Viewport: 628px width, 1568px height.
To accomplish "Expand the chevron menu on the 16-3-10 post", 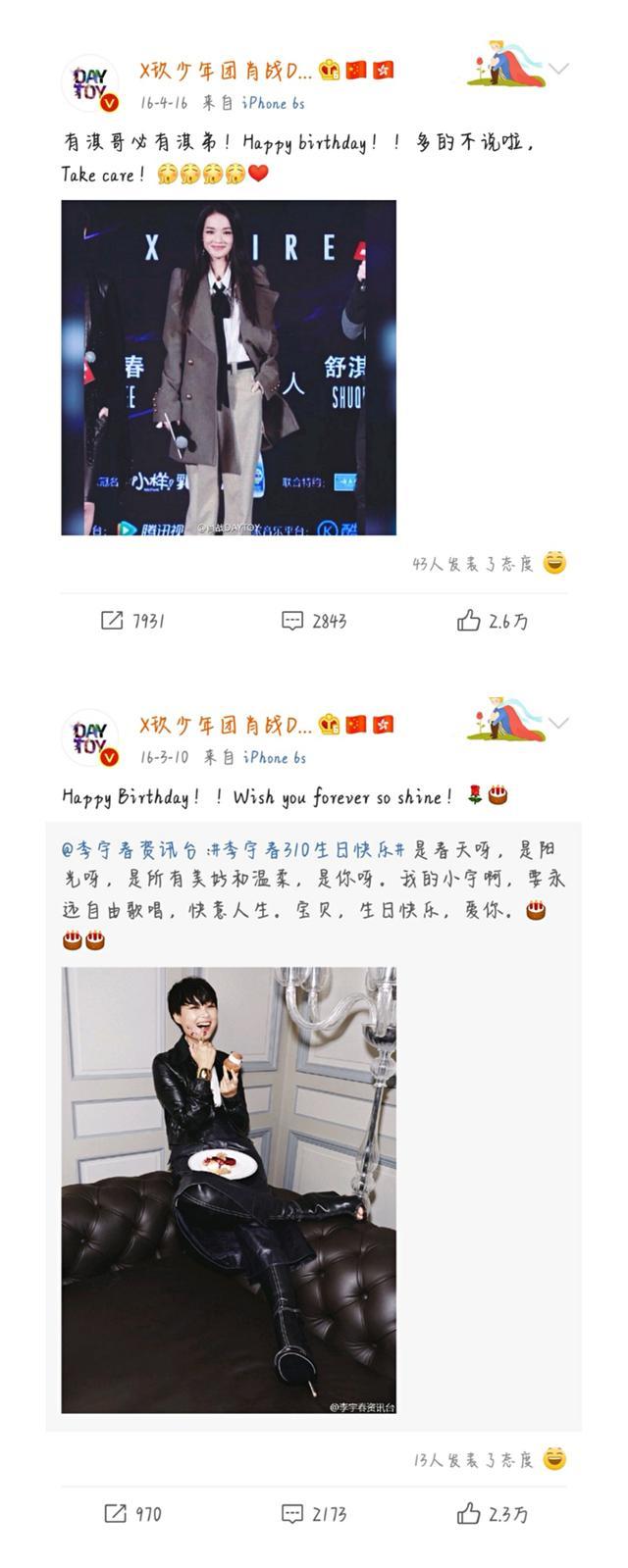I will coord(558,723).
